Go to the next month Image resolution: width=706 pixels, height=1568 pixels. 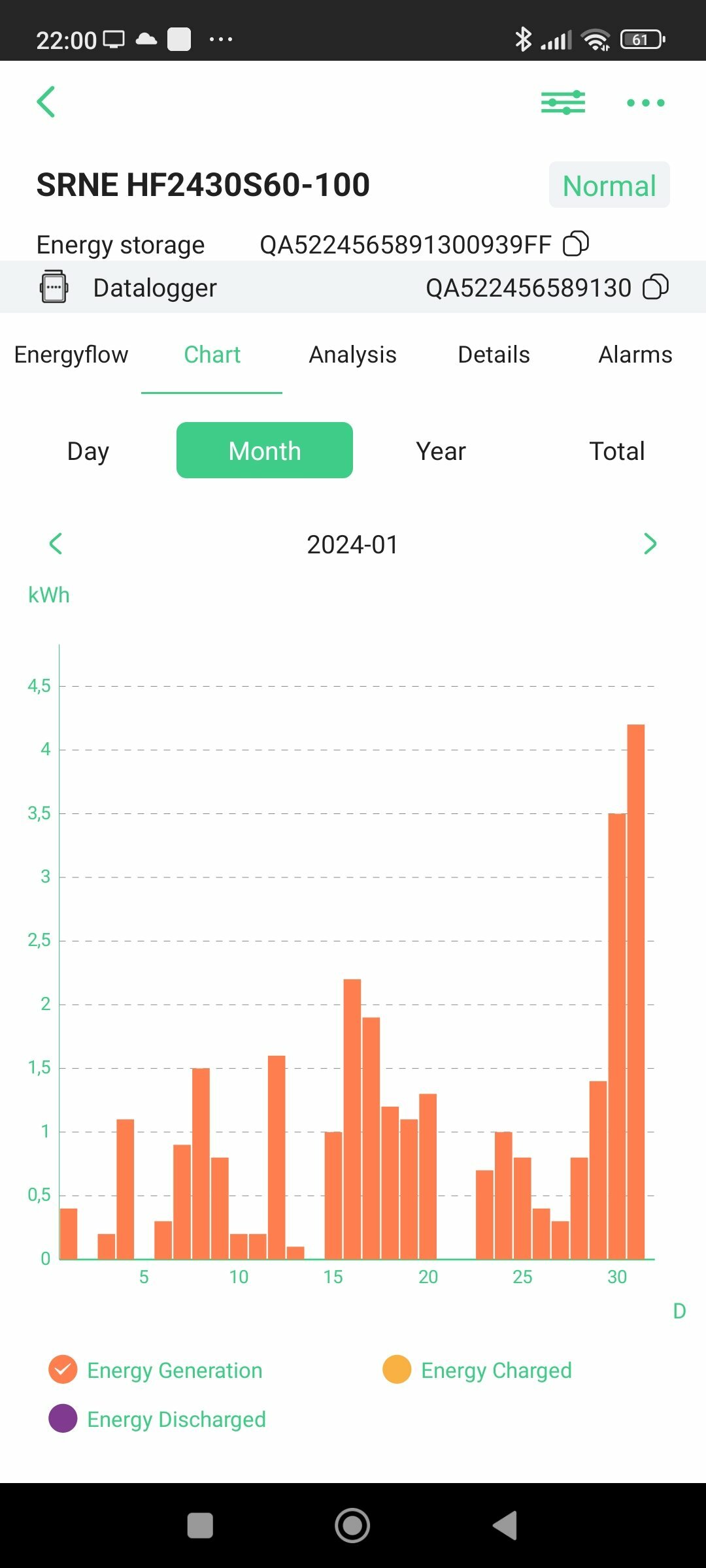650,544
